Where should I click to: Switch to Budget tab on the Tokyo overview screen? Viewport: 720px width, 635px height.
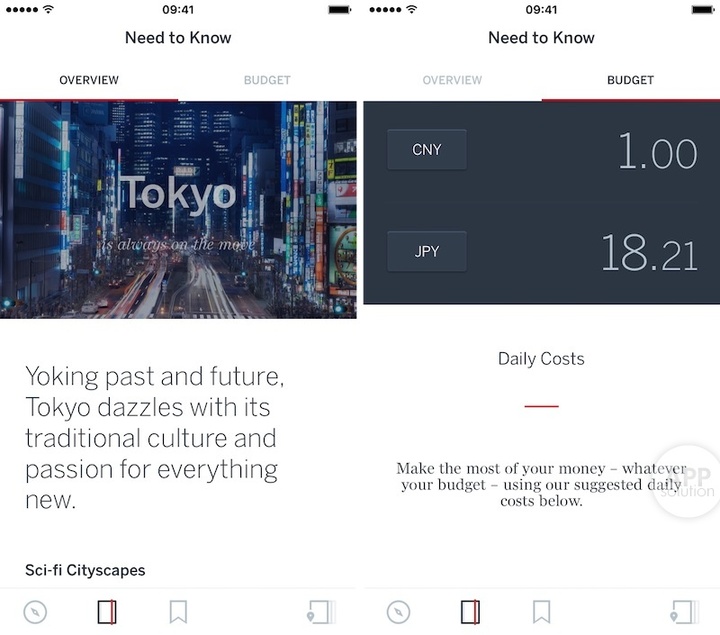coord(267,80)
